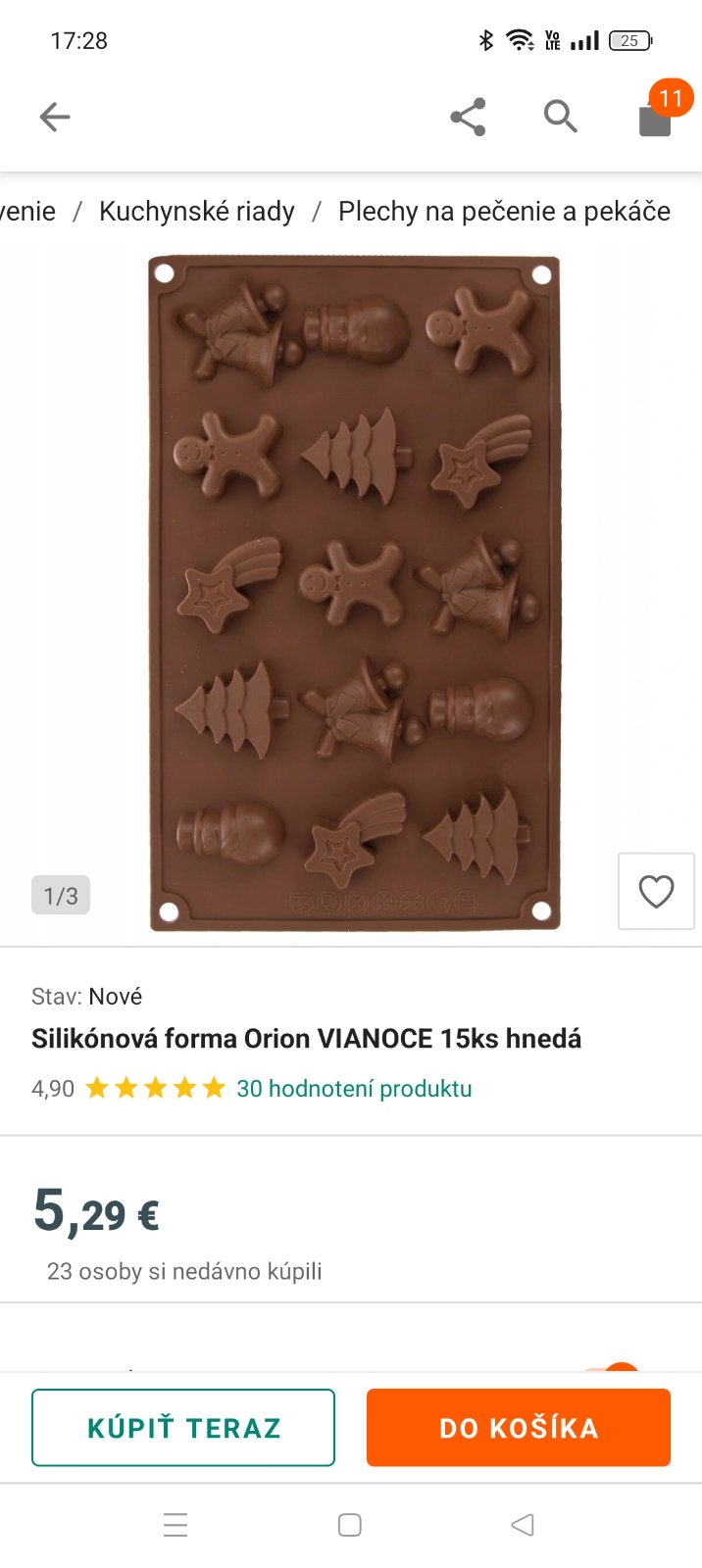Tap the KÚPIŤ TERAZ button
The width and height of the screenshot is (702, 1568).
pos(183,1428)
